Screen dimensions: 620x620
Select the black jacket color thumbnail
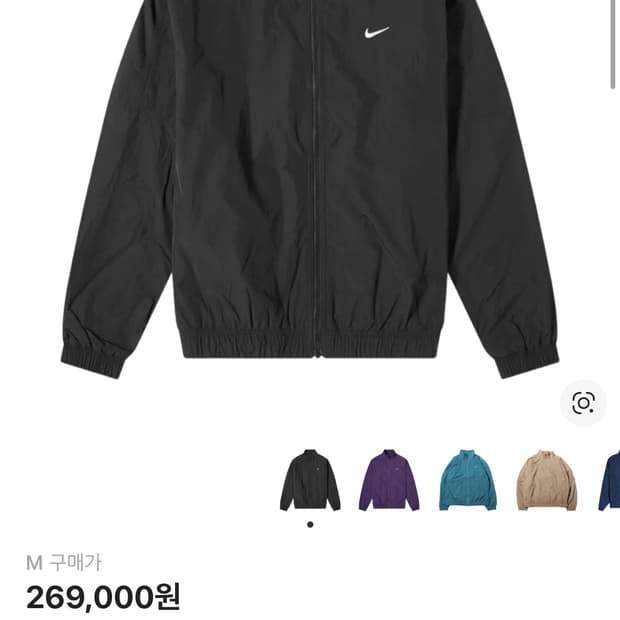(x=310, y=481)
